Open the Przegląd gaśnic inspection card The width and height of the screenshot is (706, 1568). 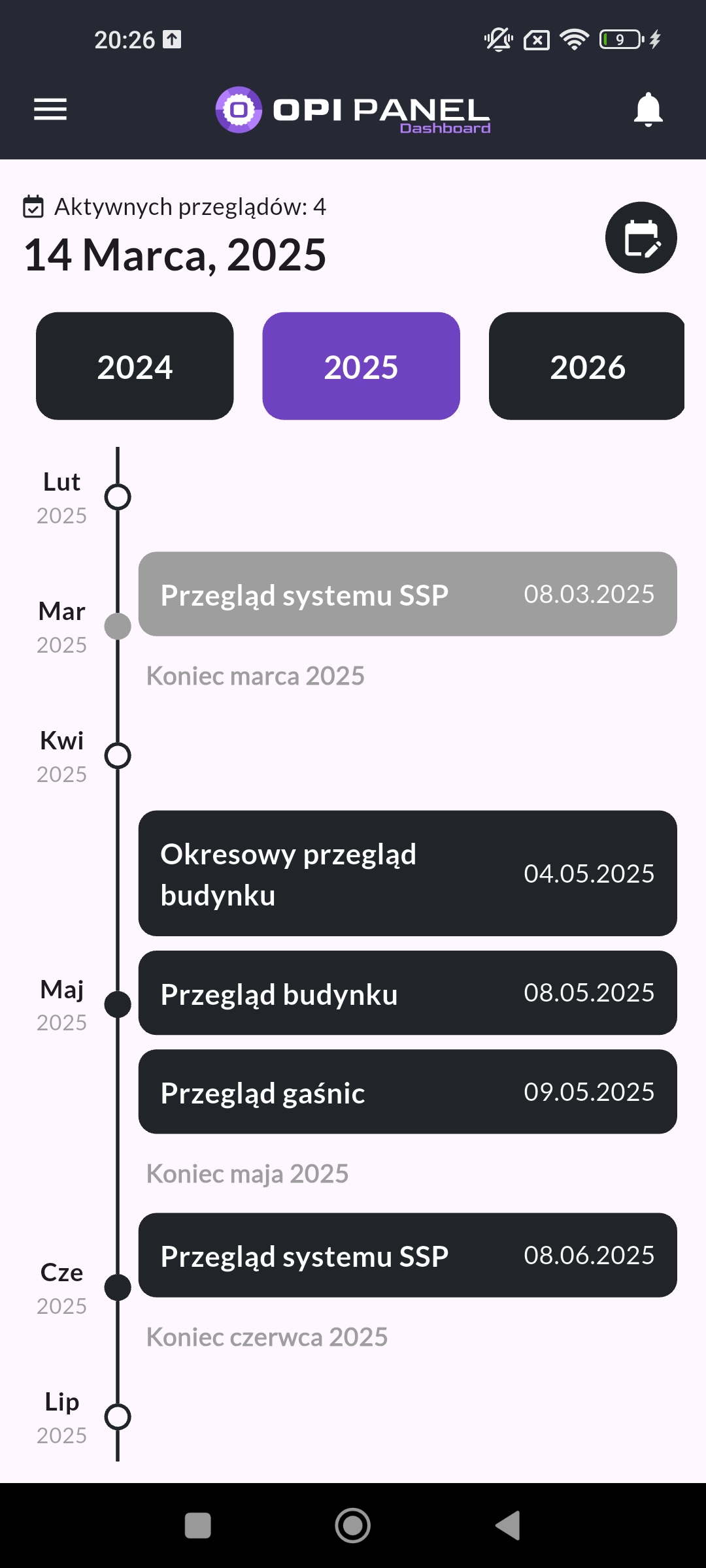[x=407, y=1092]
